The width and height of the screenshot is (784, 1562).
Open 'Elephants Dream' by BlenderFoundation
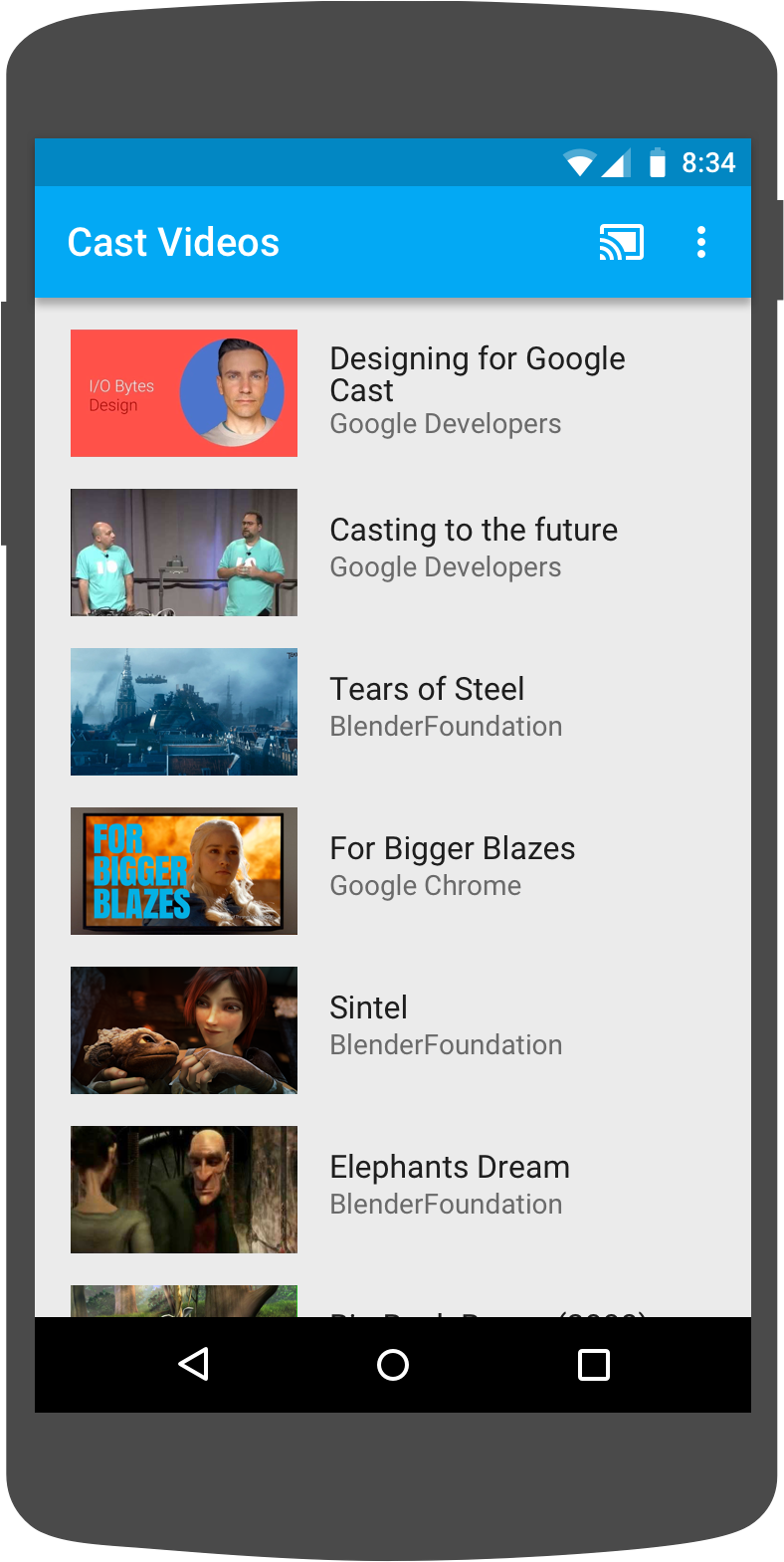[450, 1166]
